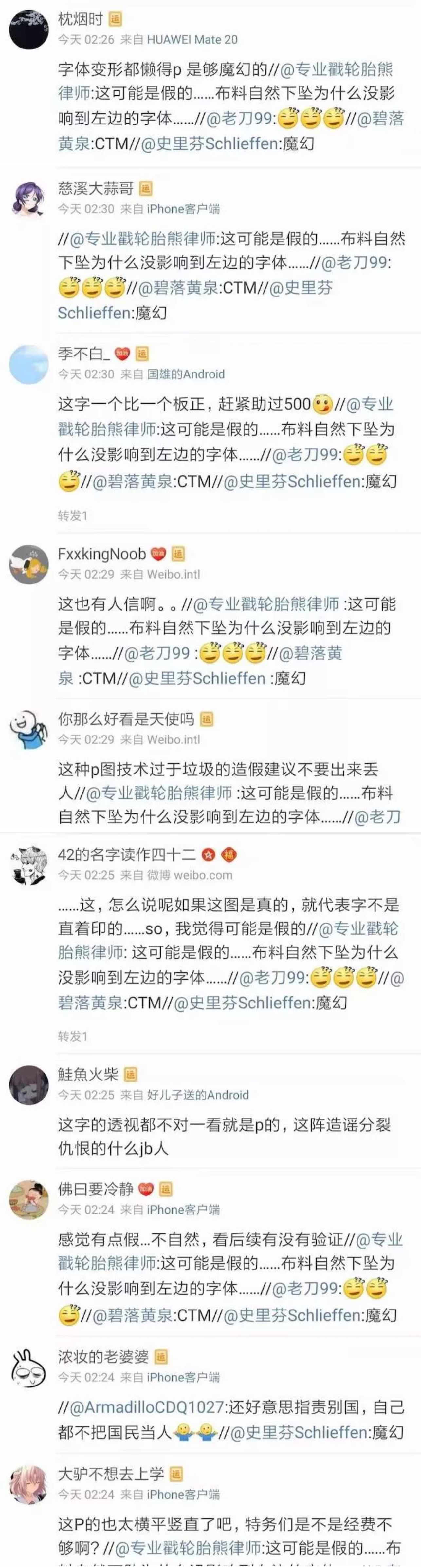421x1568 pixels.
Task: Open 枕烟时's profile avatar
Action: pyautogui.click(x=28, y=29)
